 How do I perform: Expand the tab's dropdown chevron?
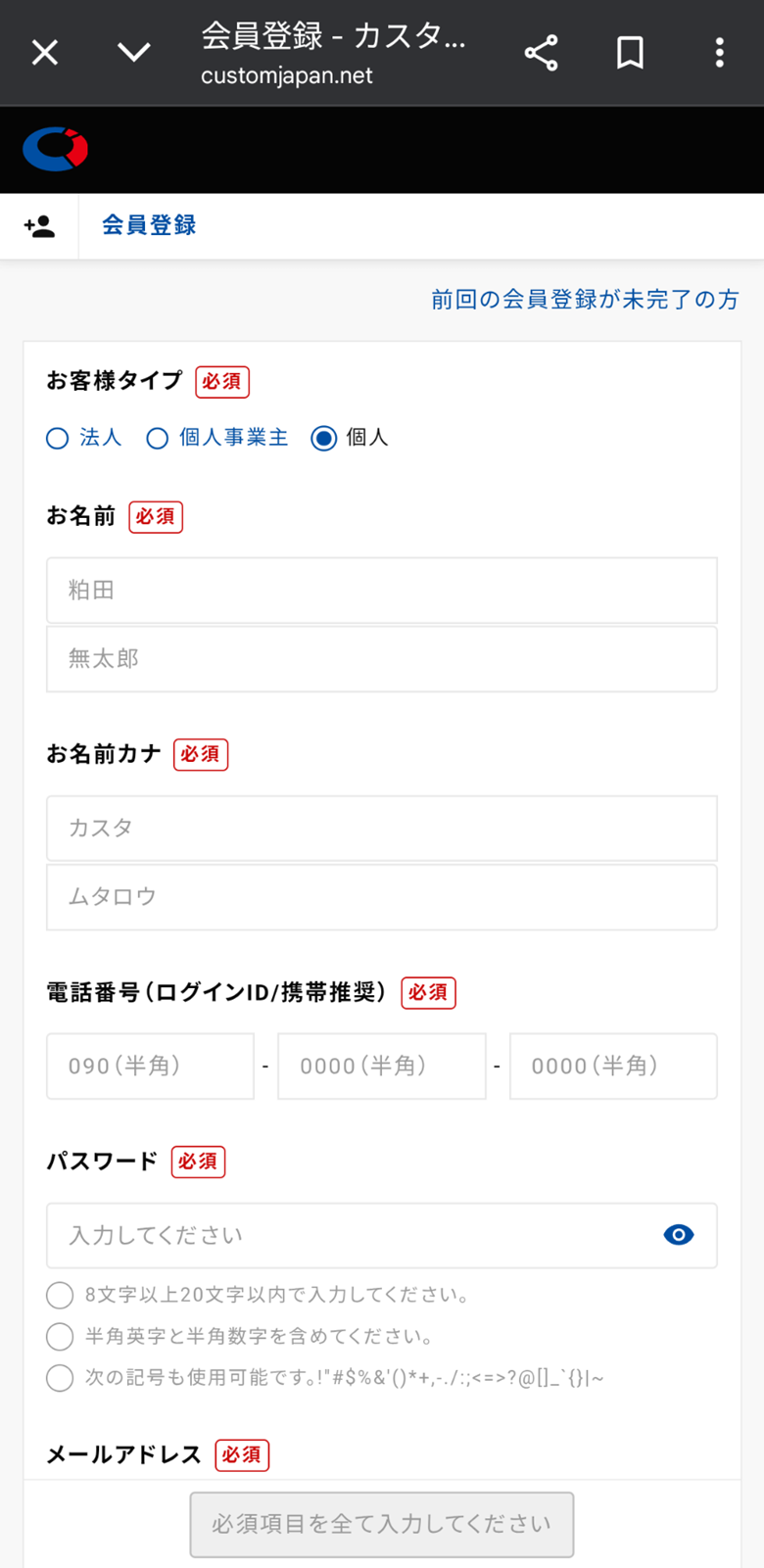point(133,52)
